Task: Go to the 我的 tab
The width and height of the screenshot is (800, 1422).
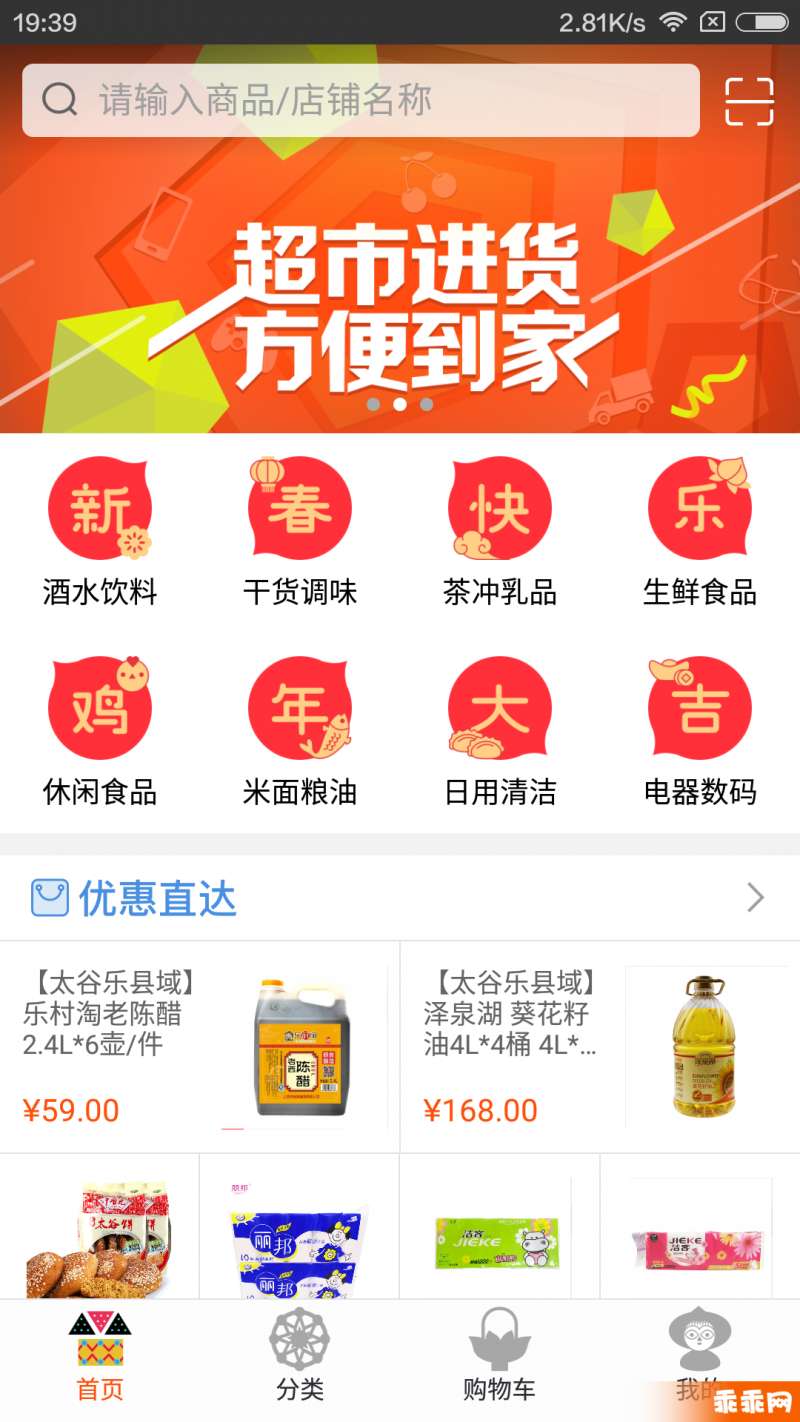Action: [700, 1357]
